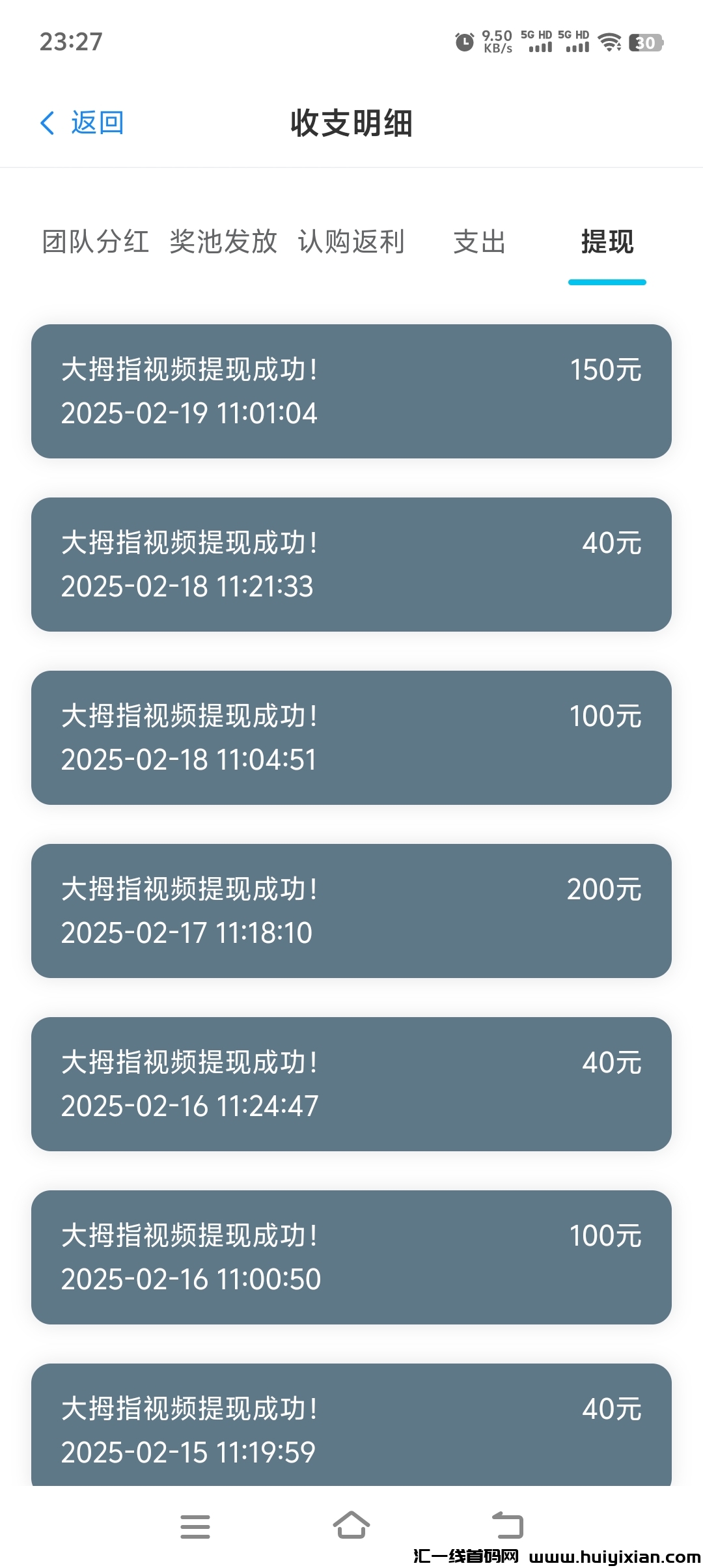Open the 100元 withdrawal dated 02-18
The height and width of the screenshot is (1568, 703).
[351, 736]
